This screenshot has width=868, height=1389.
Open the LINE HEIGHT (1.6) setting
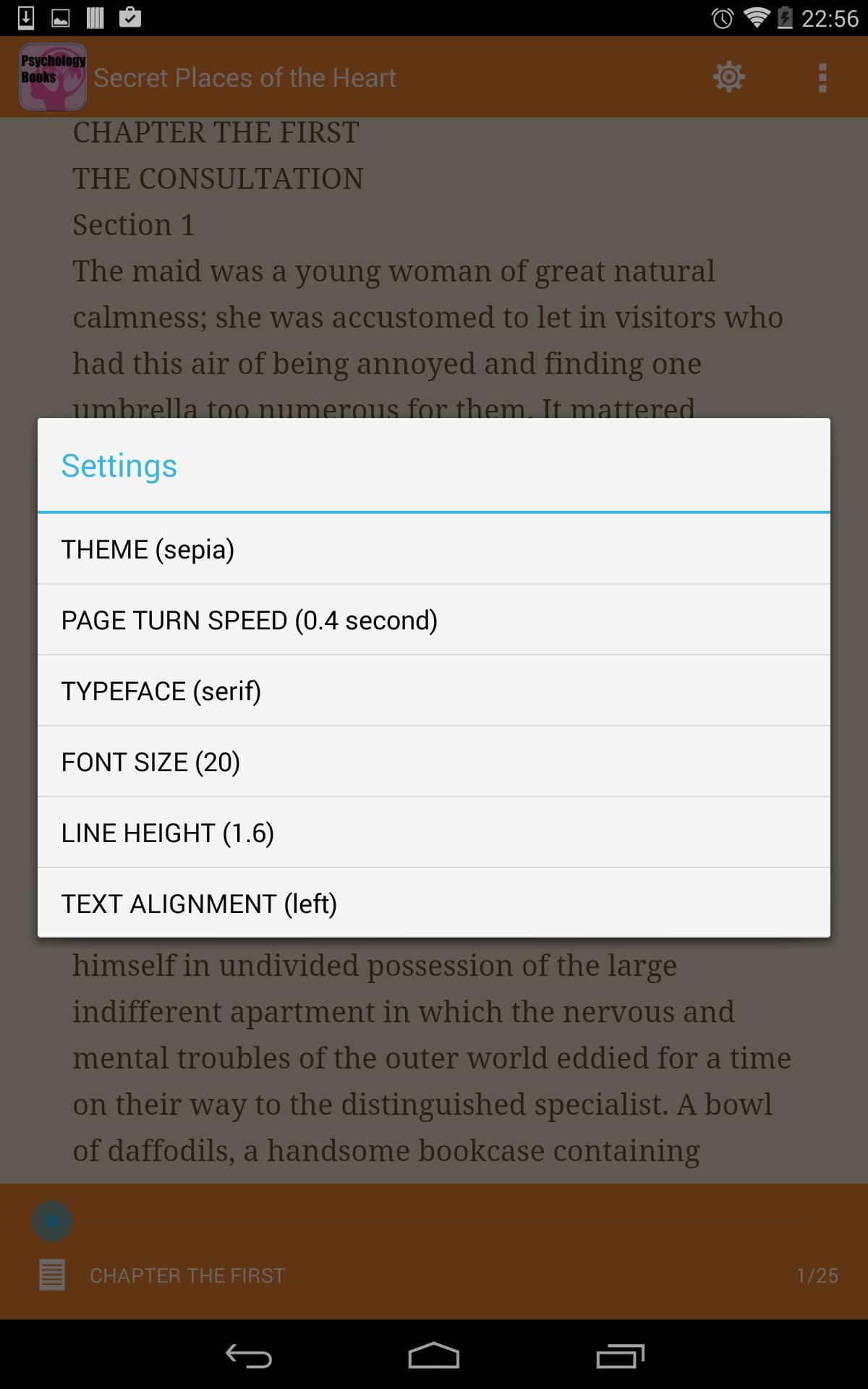(x=434, y=833)
